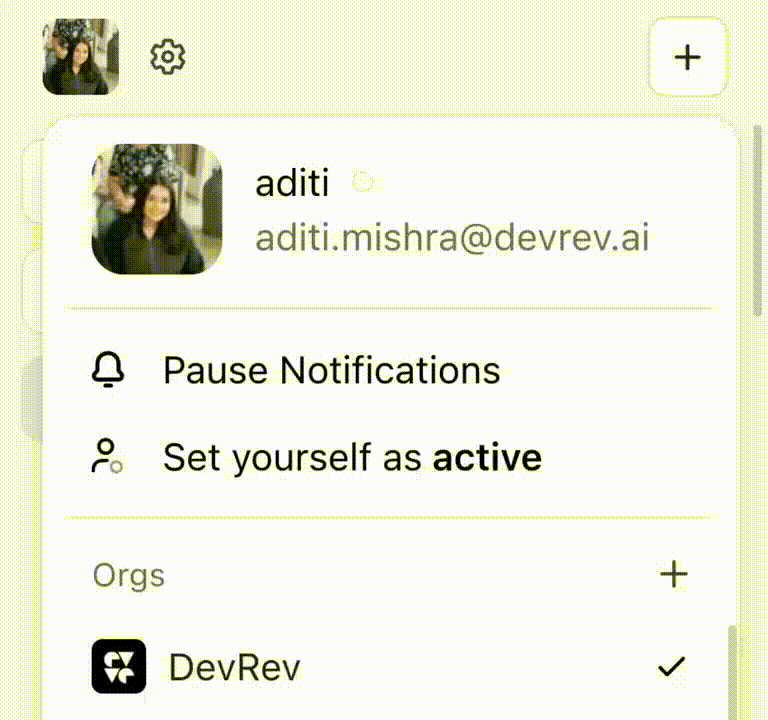The image size is (768, 720).
Task: Select Pause Notifications
Action: [x=330, y=371]
